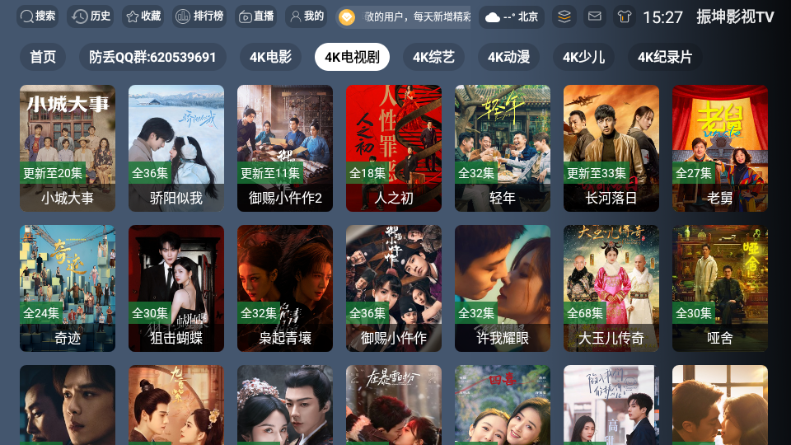Open the drama 大玉儿传奇
The image size is (791, 445).
click(611, 287)
